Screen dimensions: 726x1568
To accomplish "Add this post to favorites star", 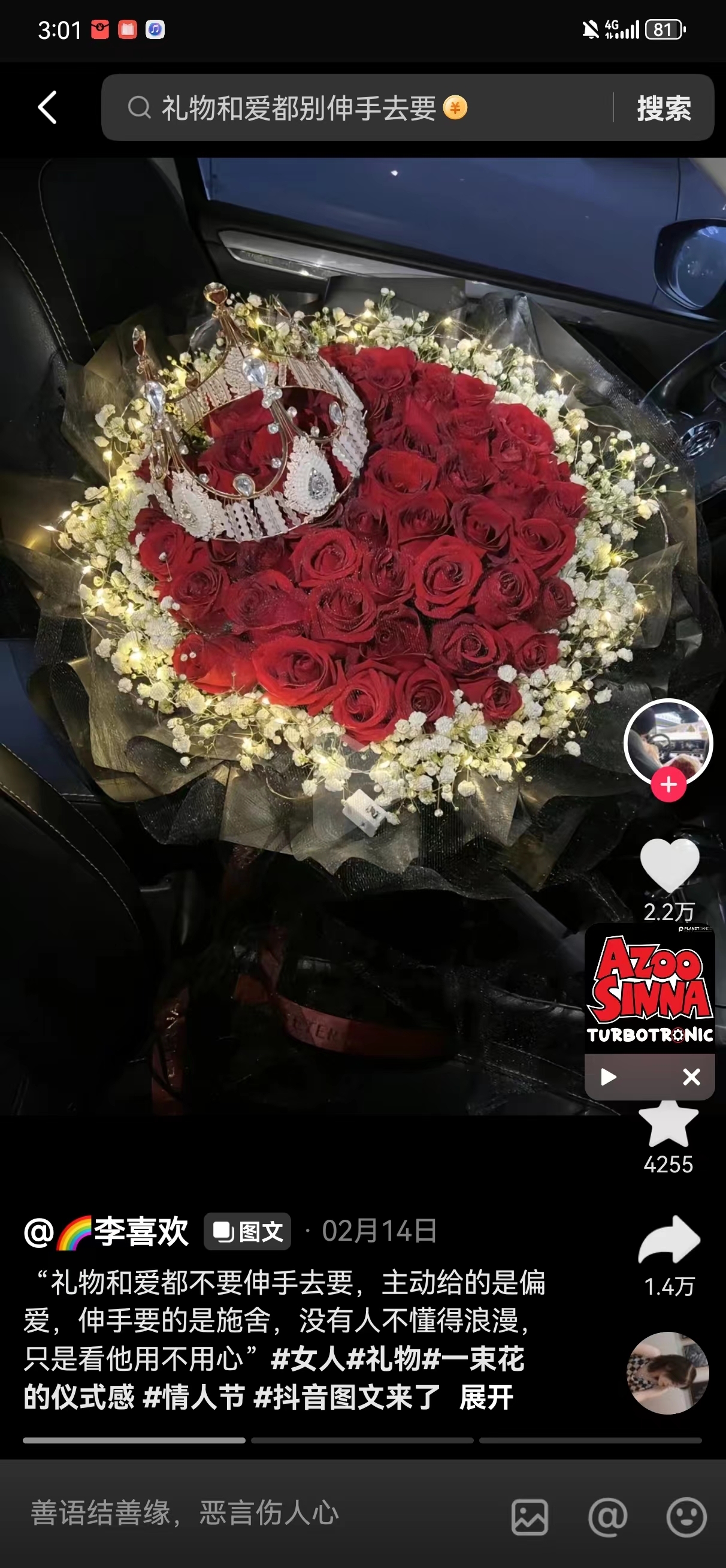I will pos(668,1125).
